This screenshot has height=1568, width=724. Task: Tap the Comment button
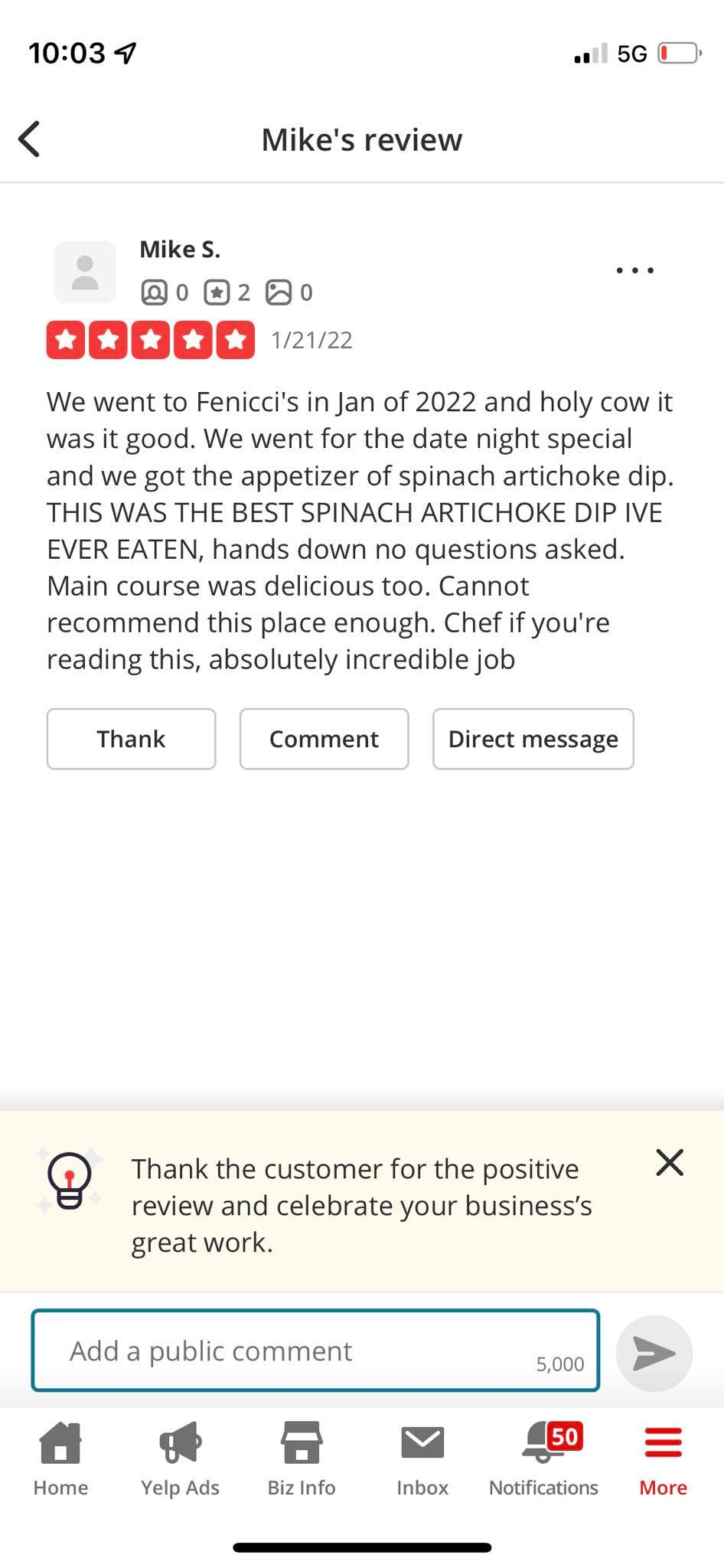click(x=324, y=739)
